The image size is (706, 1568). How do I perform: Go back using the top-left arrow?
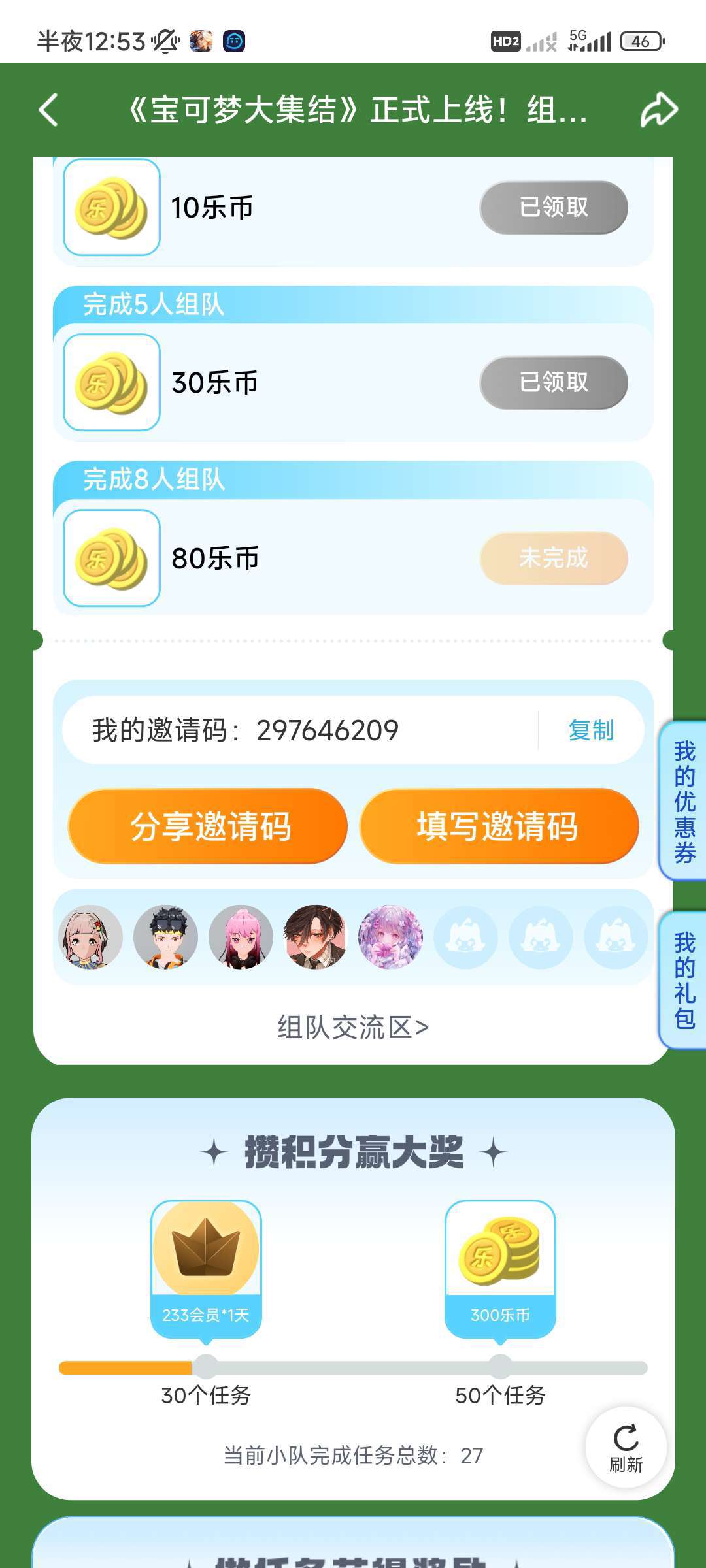[x=49, y=110]
